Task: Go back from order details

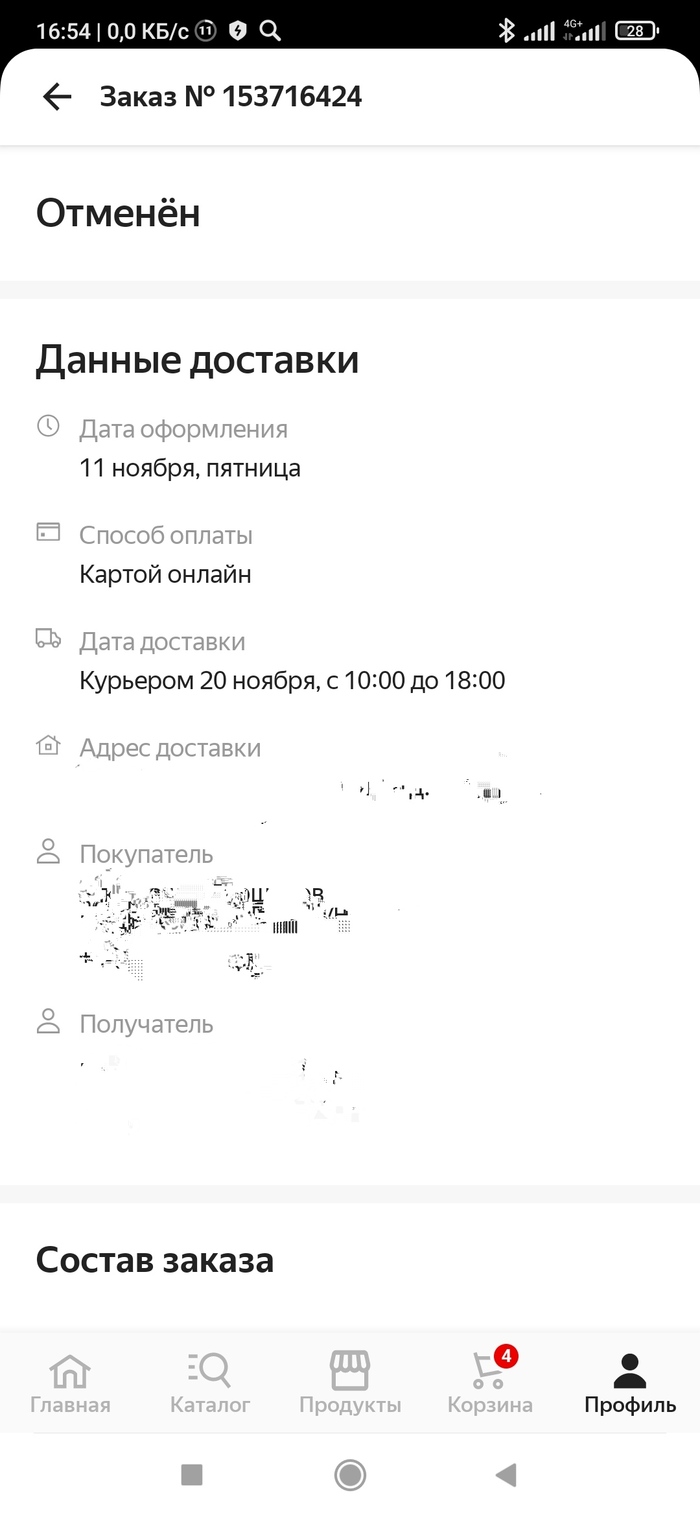Action: 57,97
